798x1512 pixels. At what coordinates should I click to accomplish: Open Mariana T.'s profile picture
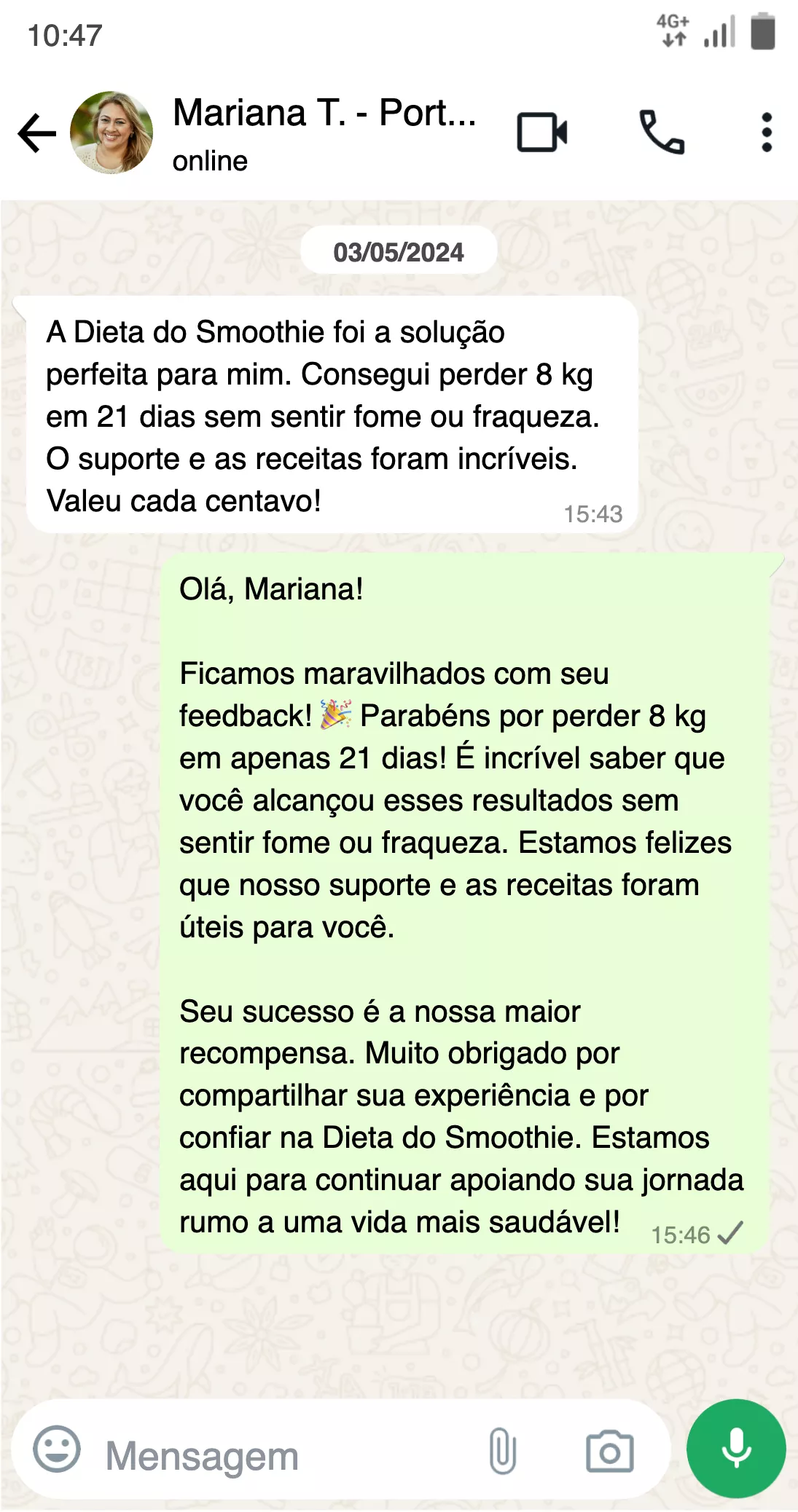pyautogui.click(x=112, y=133)
